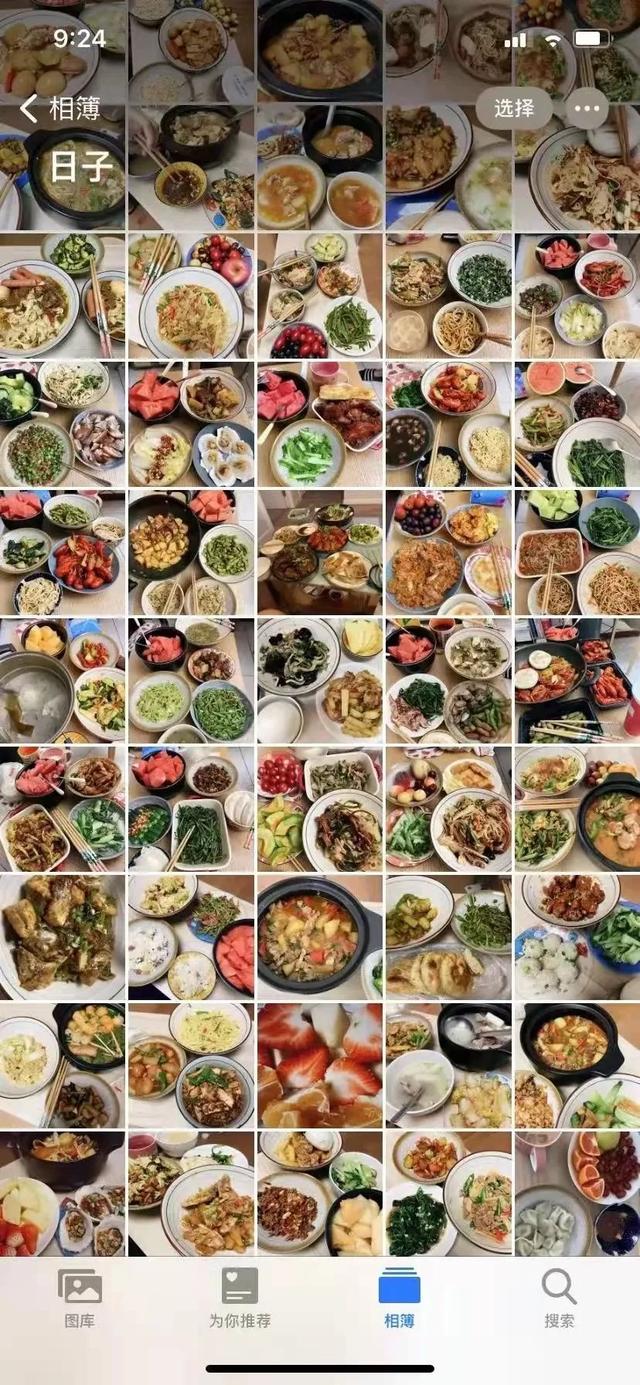640x1385 pixels.
Task: Open the 搜索 tab
Action: tap(559, 1297)
